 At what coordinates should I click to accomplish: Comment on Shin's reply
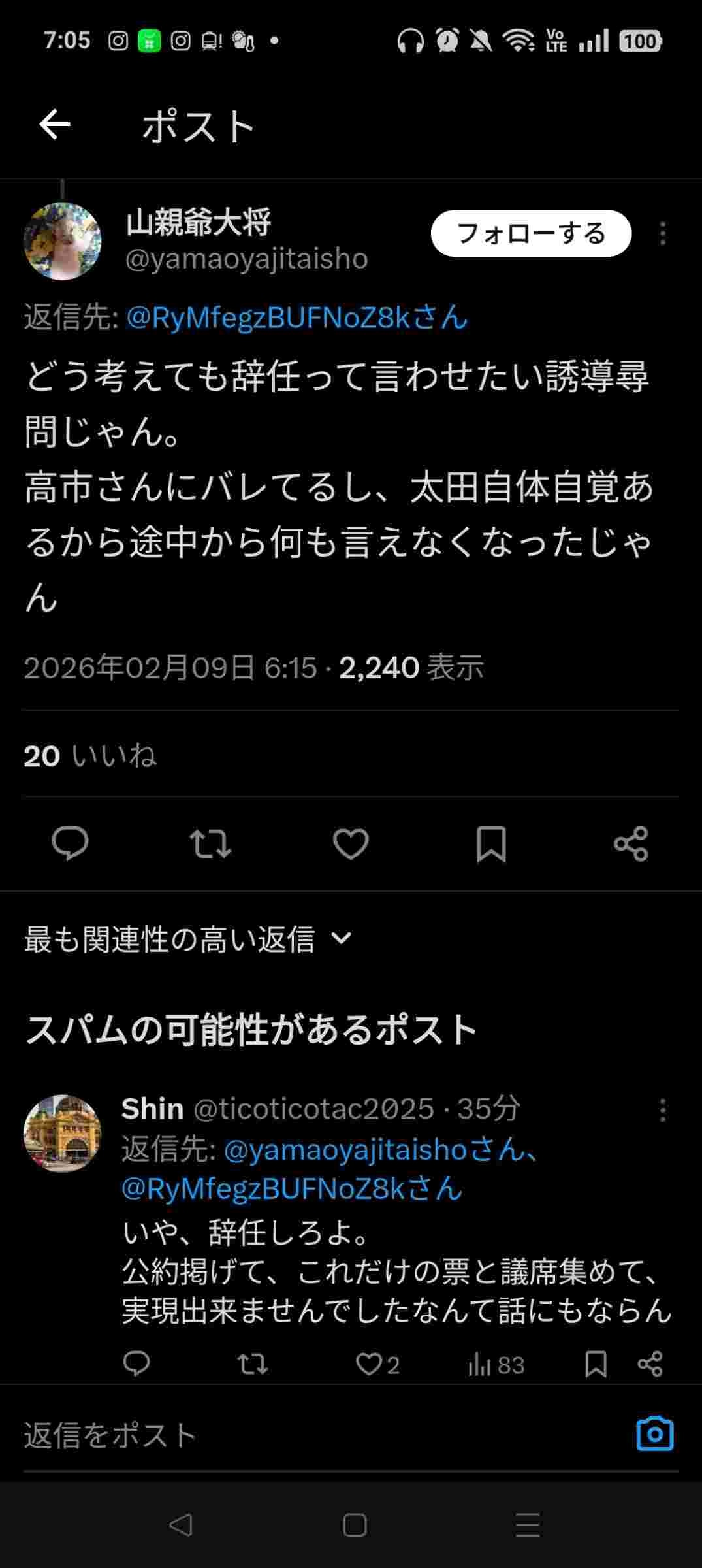136,1364
